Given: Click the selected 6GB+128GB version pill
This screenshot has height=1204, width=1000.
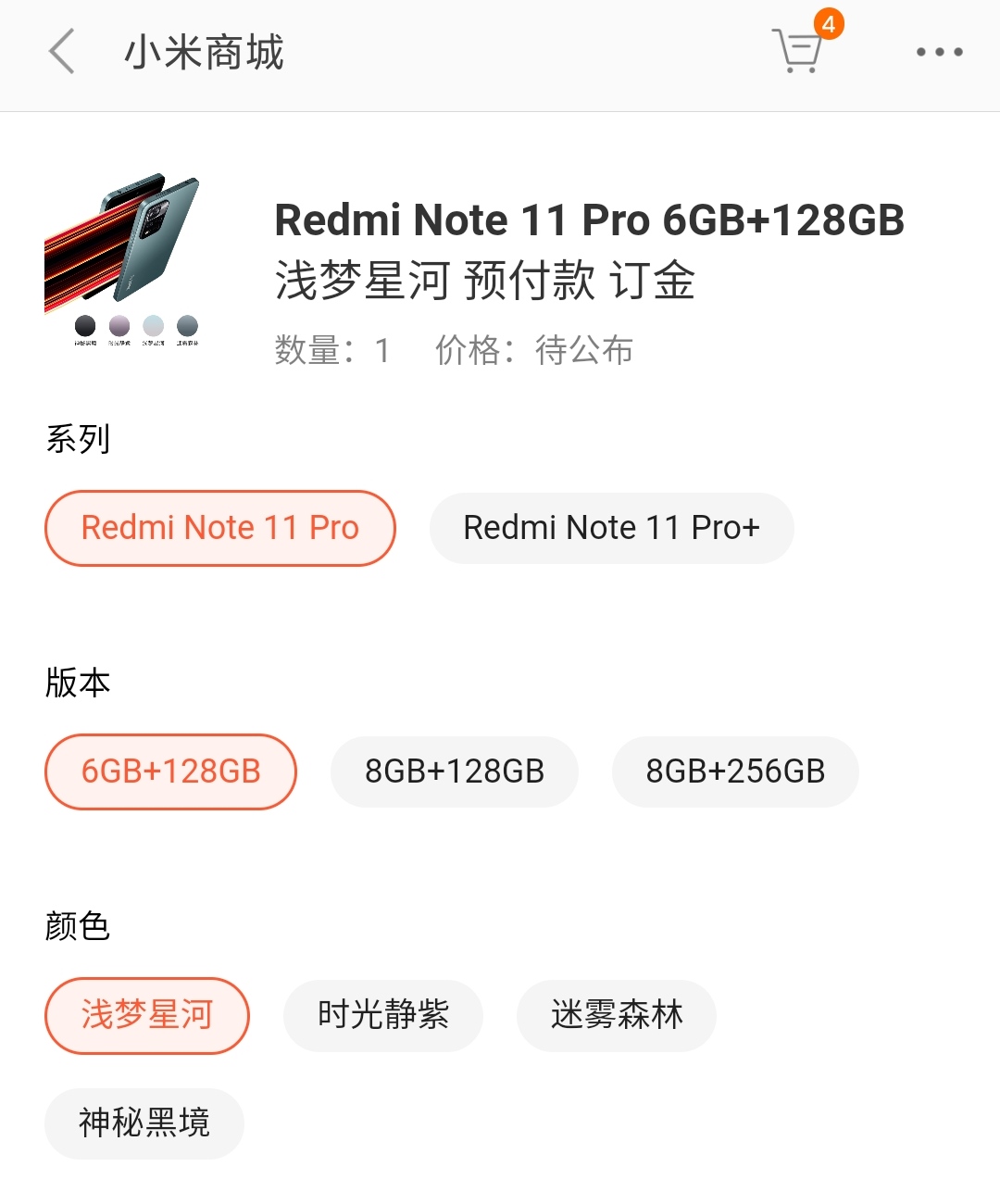Looking at the screenshot, I should point(170,771).
